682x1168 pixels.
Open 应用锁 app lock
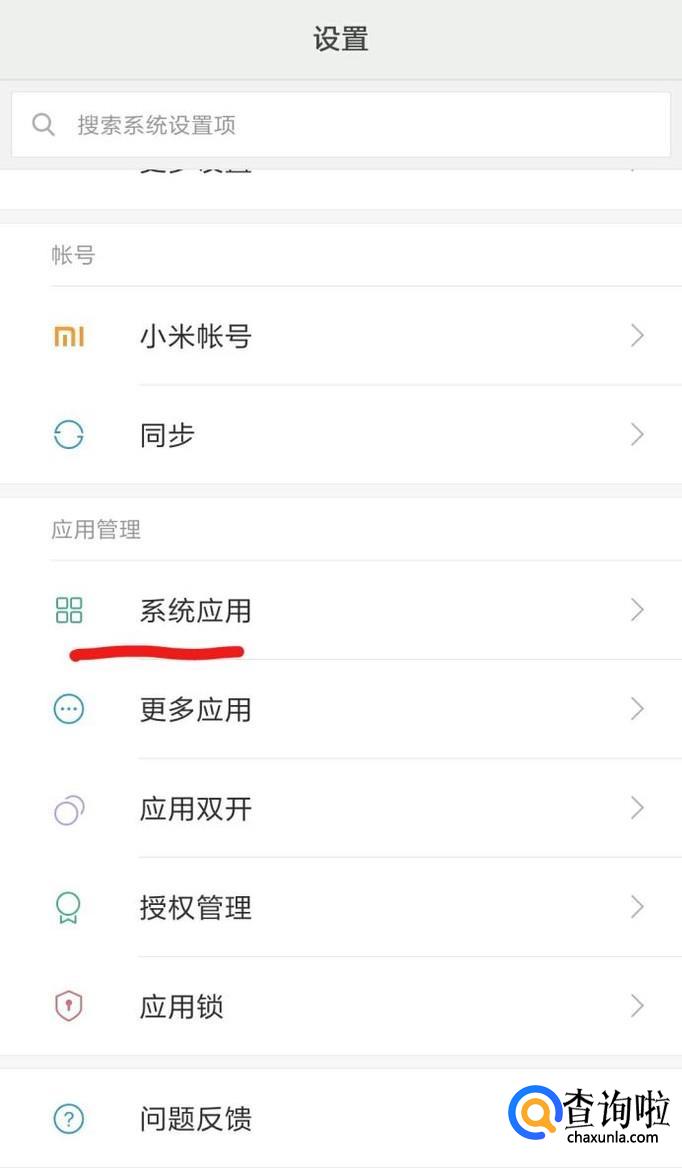click(x=340, y=1006)
